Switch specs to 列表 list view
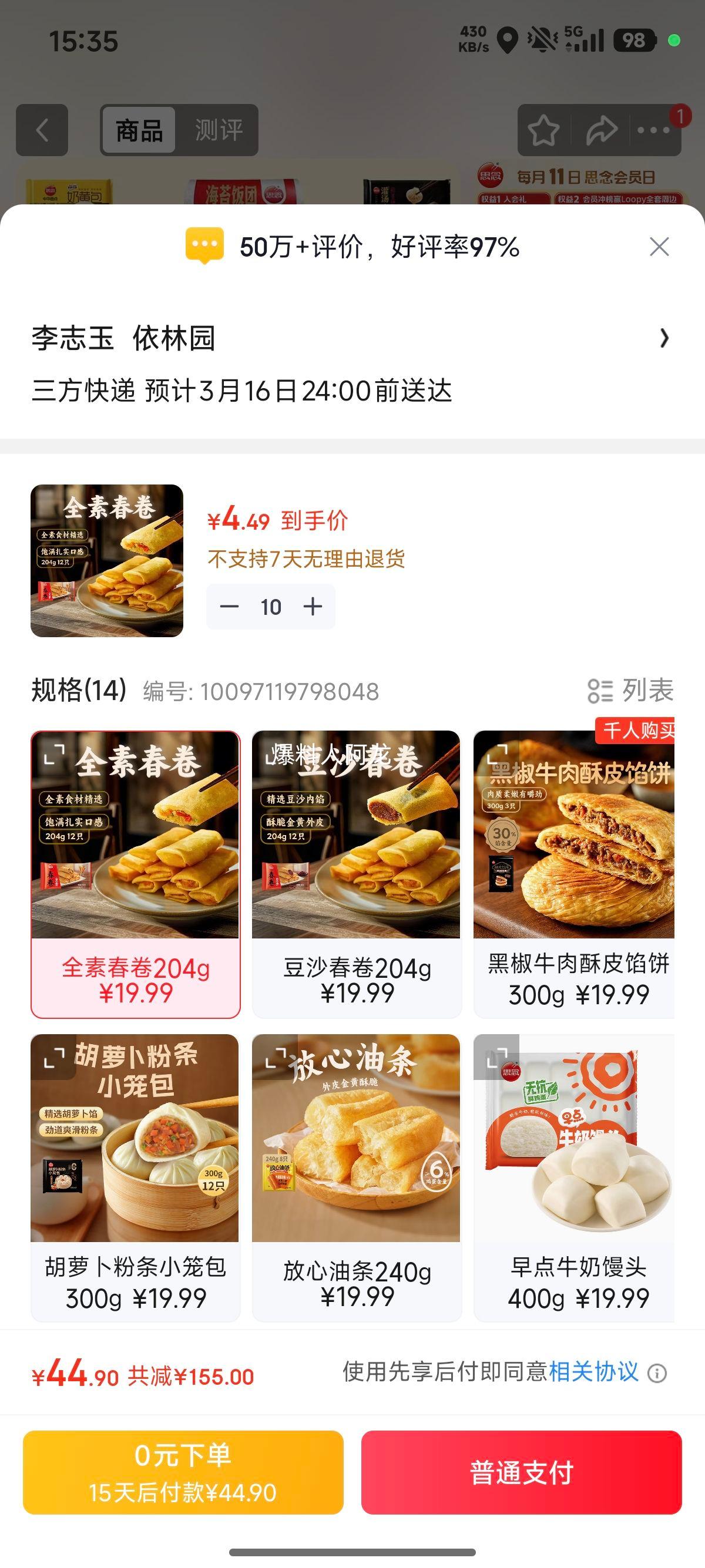The width and height of the screenshot is (705, 1568). pos(631,691)
